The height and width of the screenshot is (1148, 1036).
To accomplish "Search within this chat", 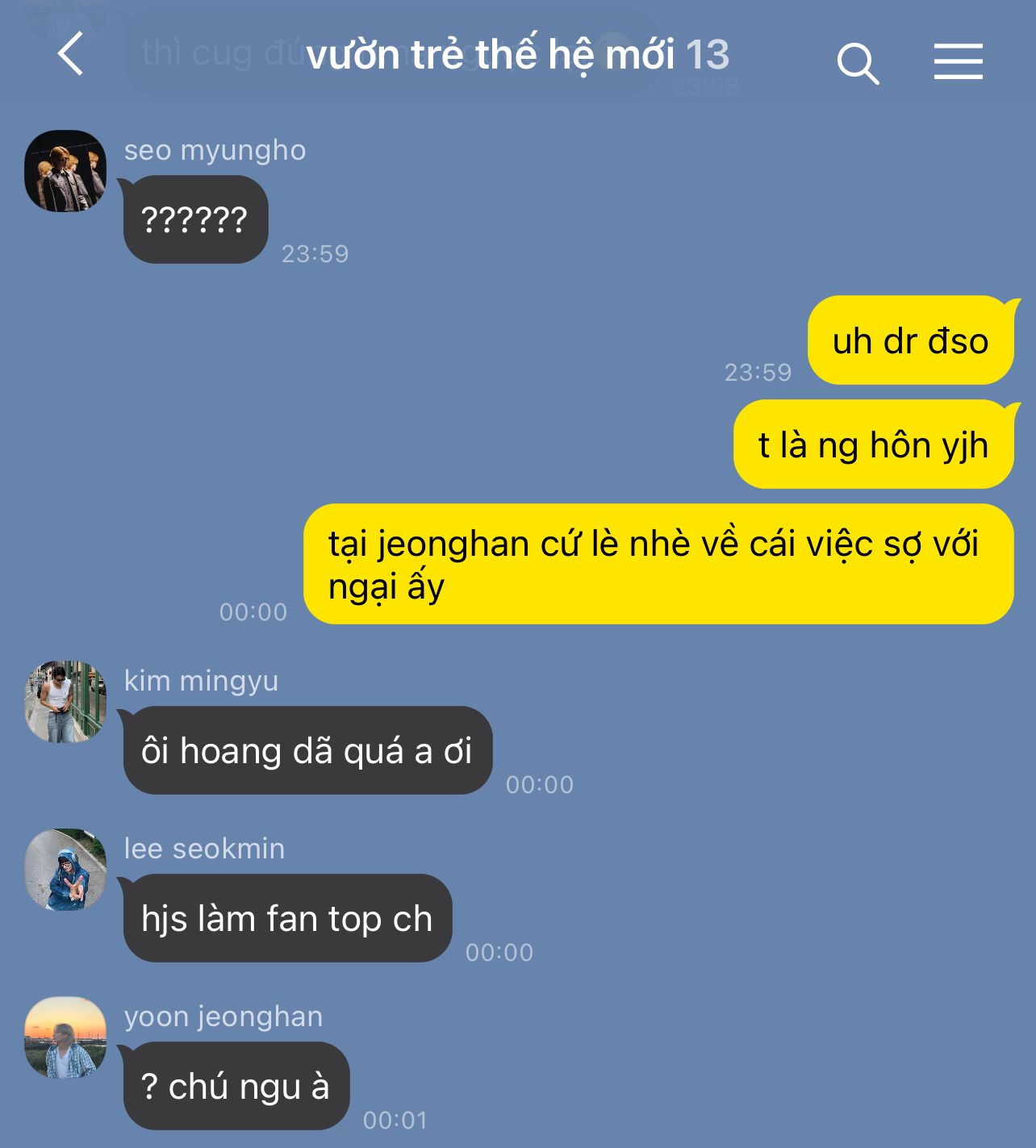I will click(x=857, y=63).
